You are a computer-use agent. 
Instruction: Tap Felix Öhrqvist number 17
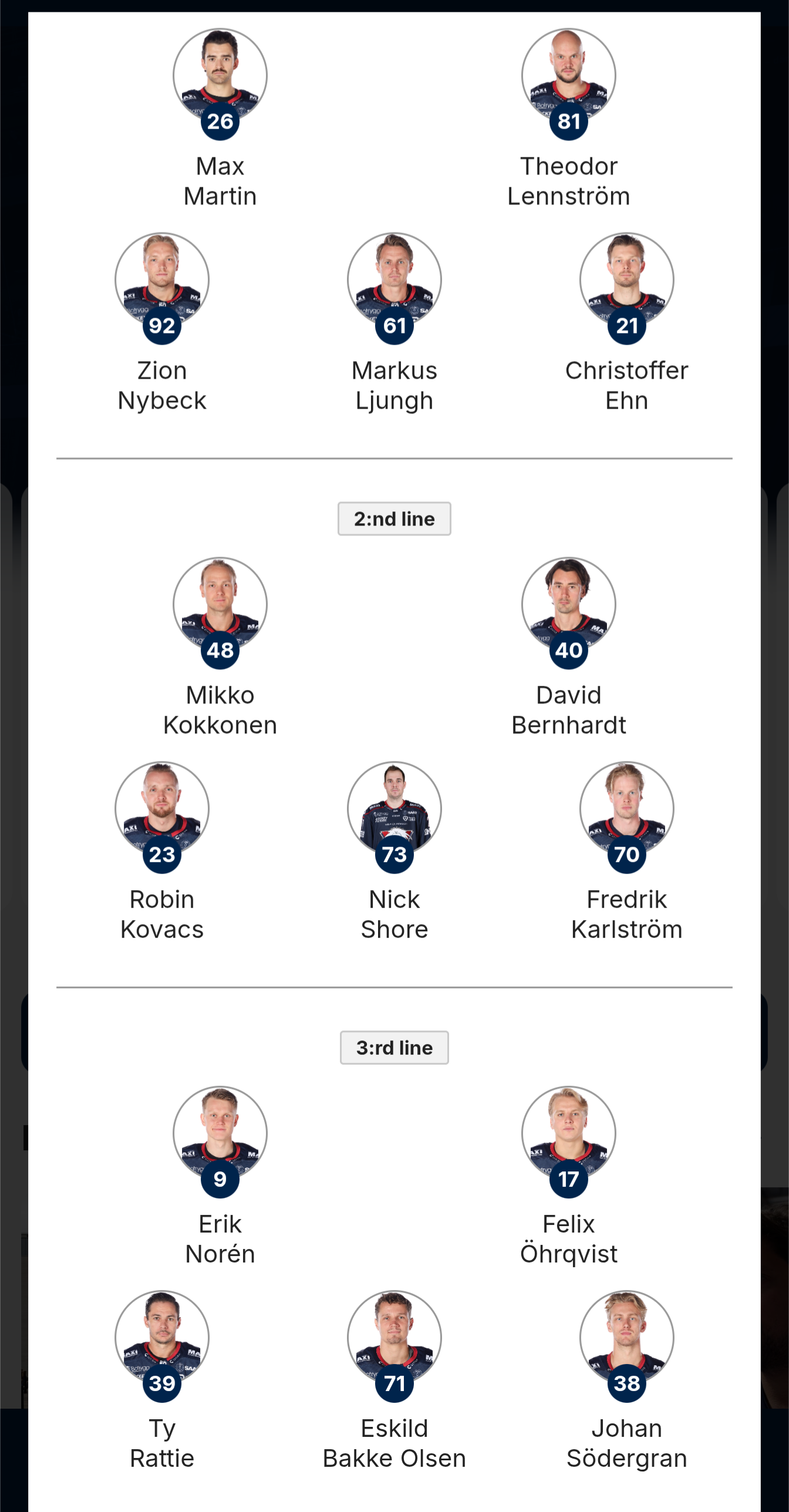coord(568,1133)
